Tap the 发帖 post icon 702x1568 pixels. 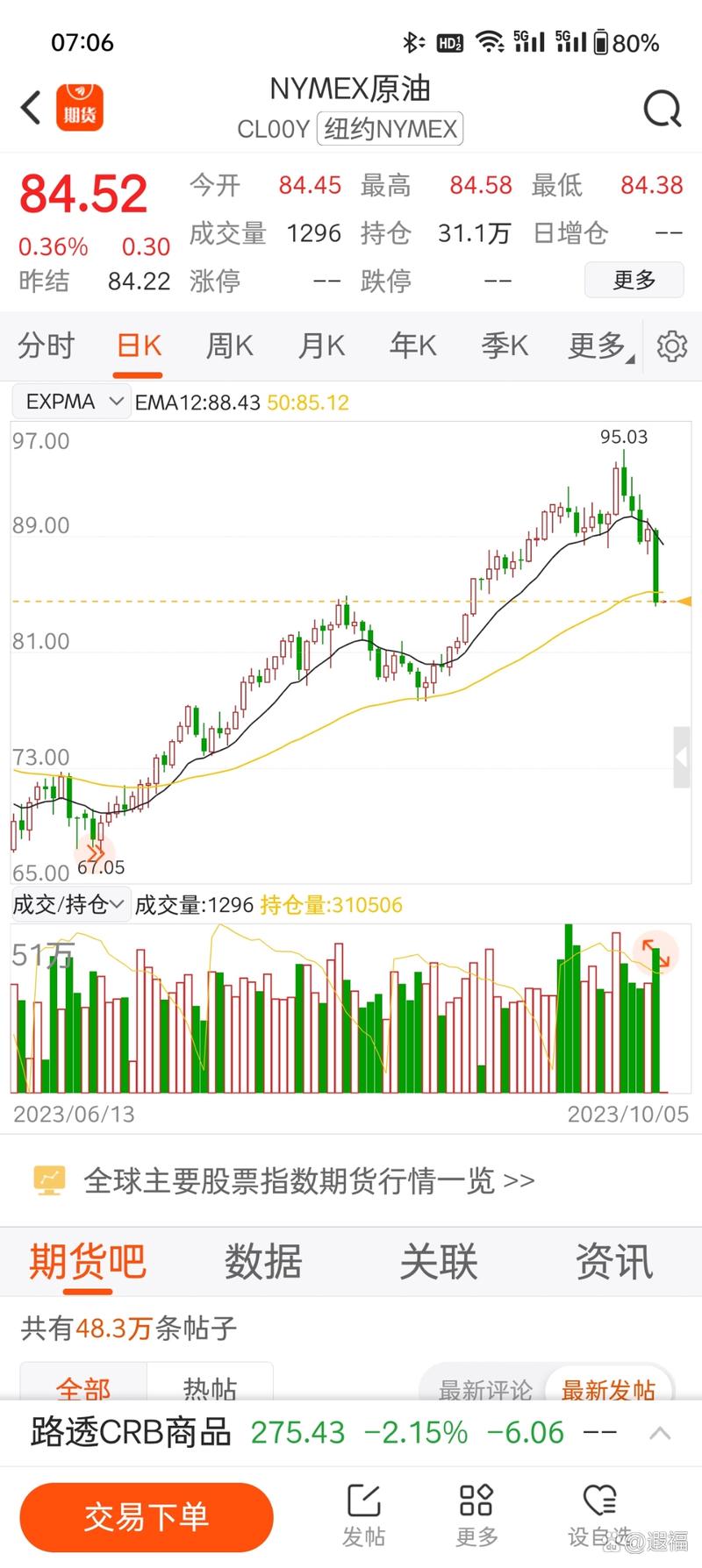(x=365, y=1507)
